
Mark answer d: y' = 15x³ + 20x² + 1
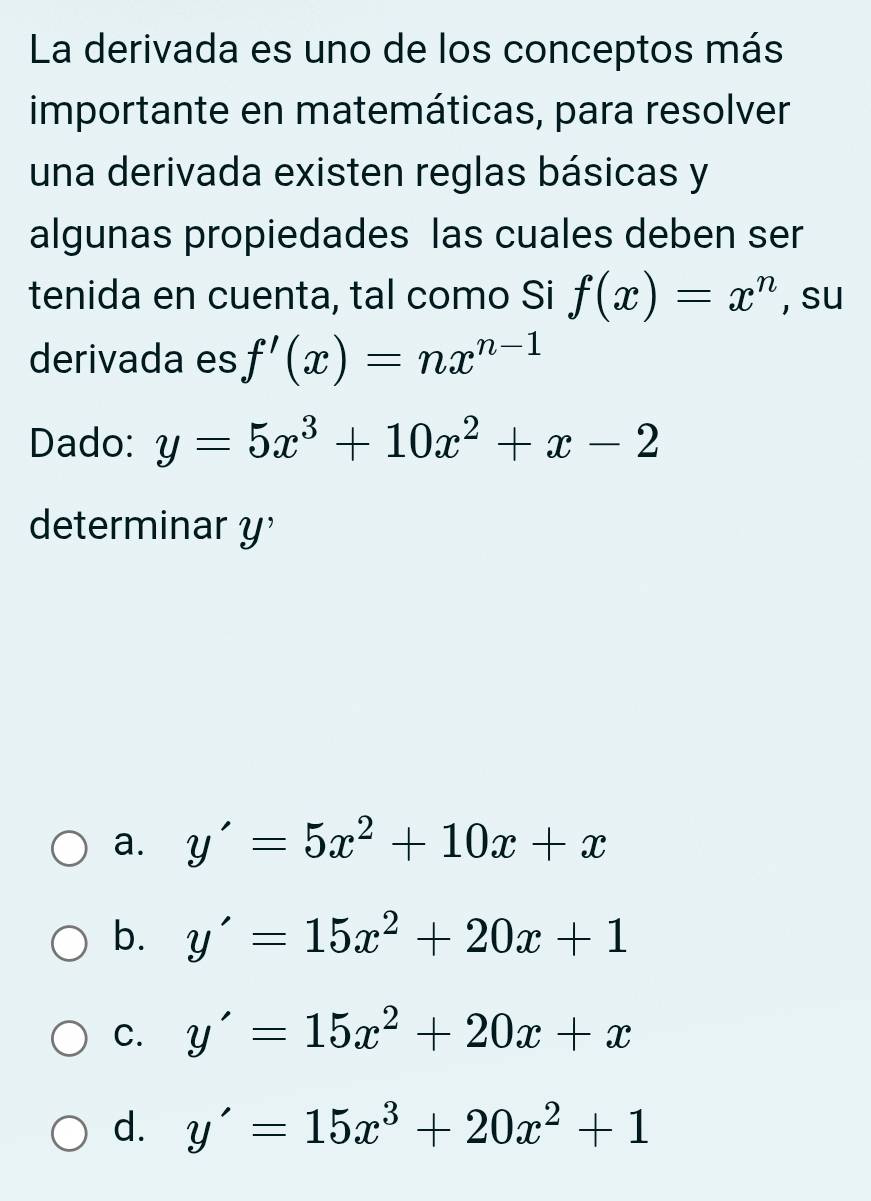[69, 1131]
